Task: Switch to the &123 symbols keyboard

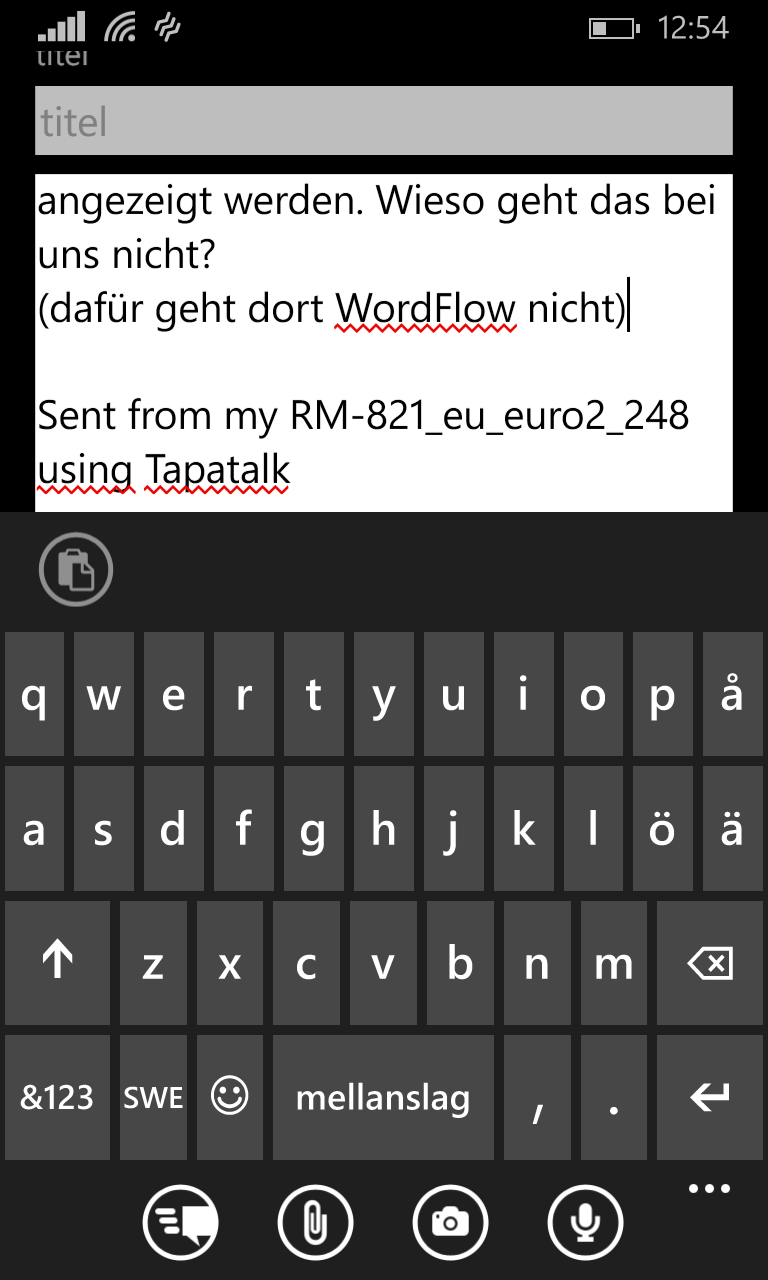Action: click(57, 1097)
